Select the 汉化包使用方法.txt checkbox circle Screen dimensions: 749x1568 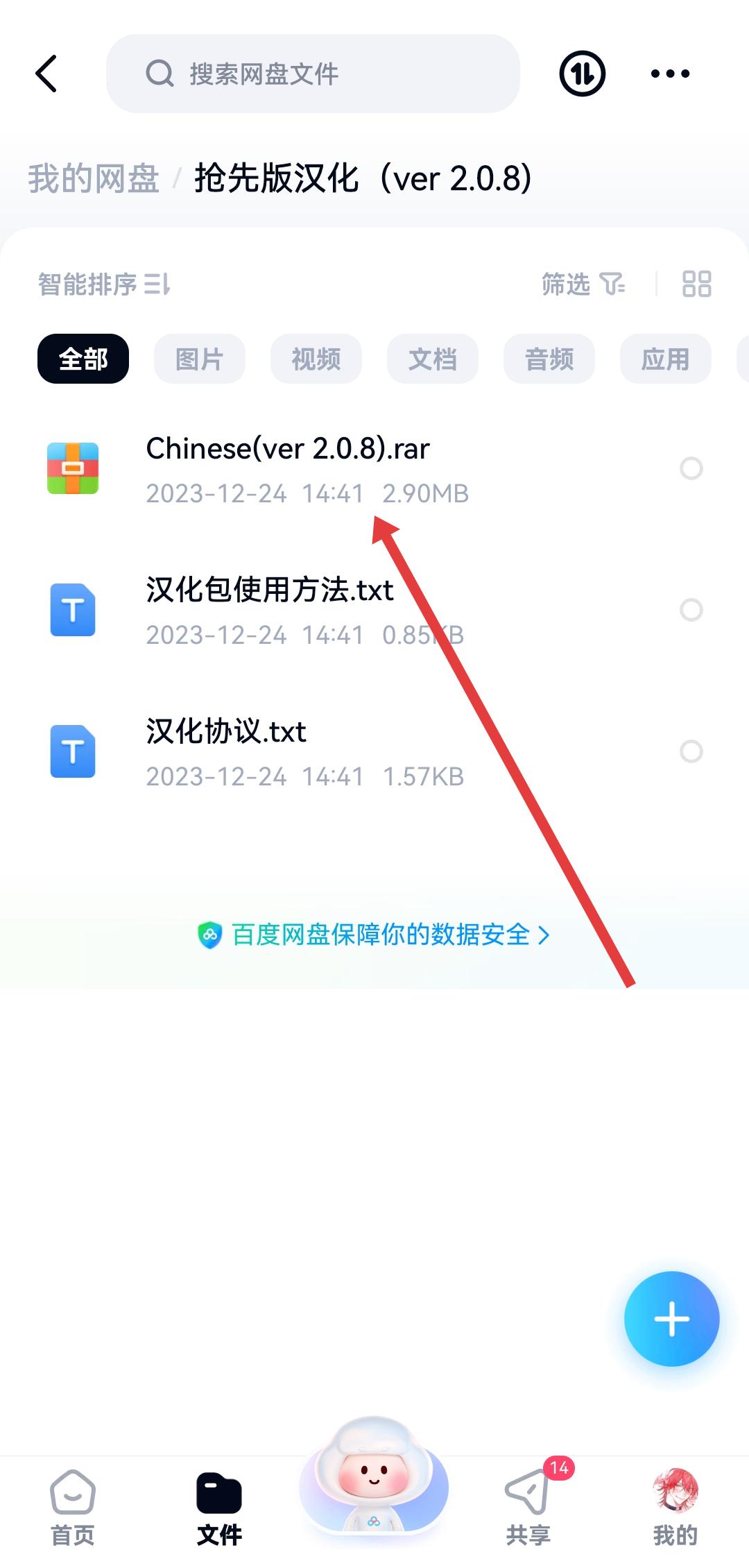coord(691,610)
